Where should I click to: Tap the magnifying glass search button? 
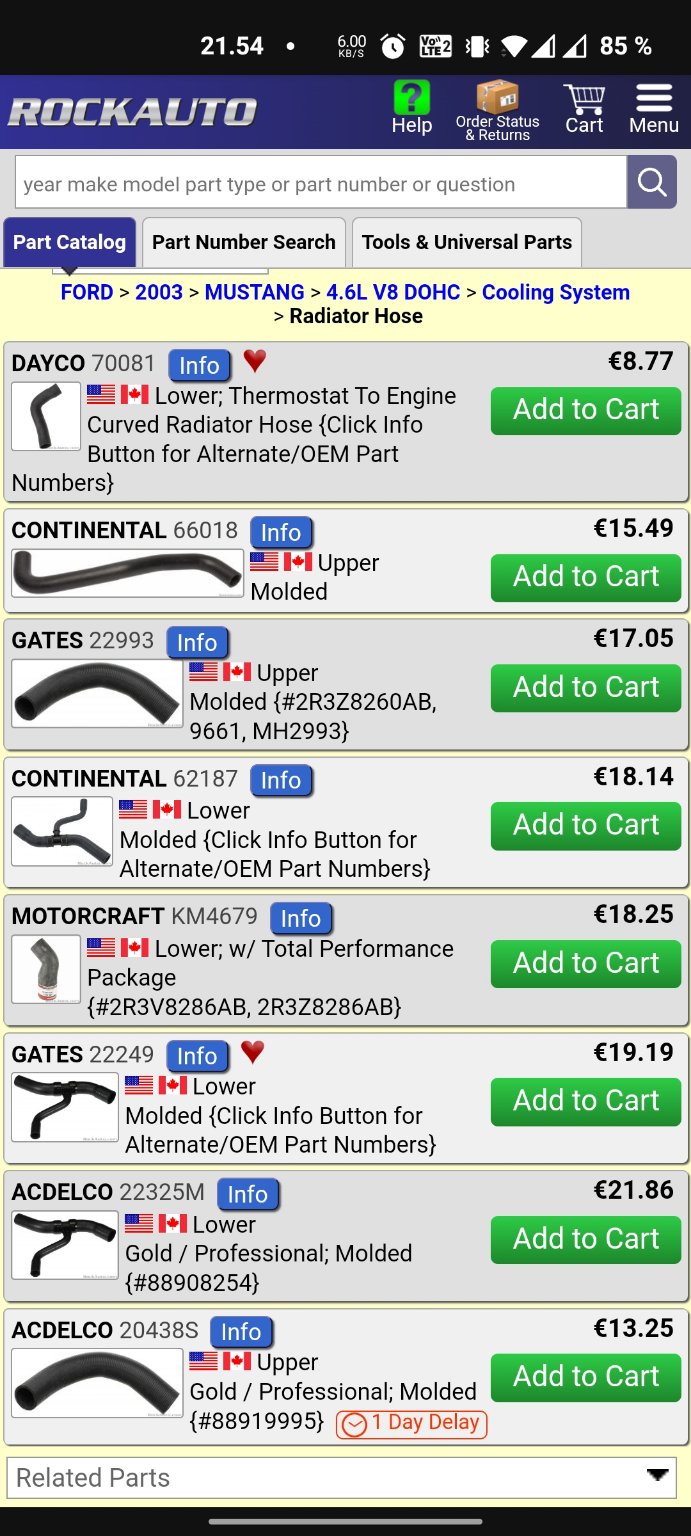[x=652, y=183]
